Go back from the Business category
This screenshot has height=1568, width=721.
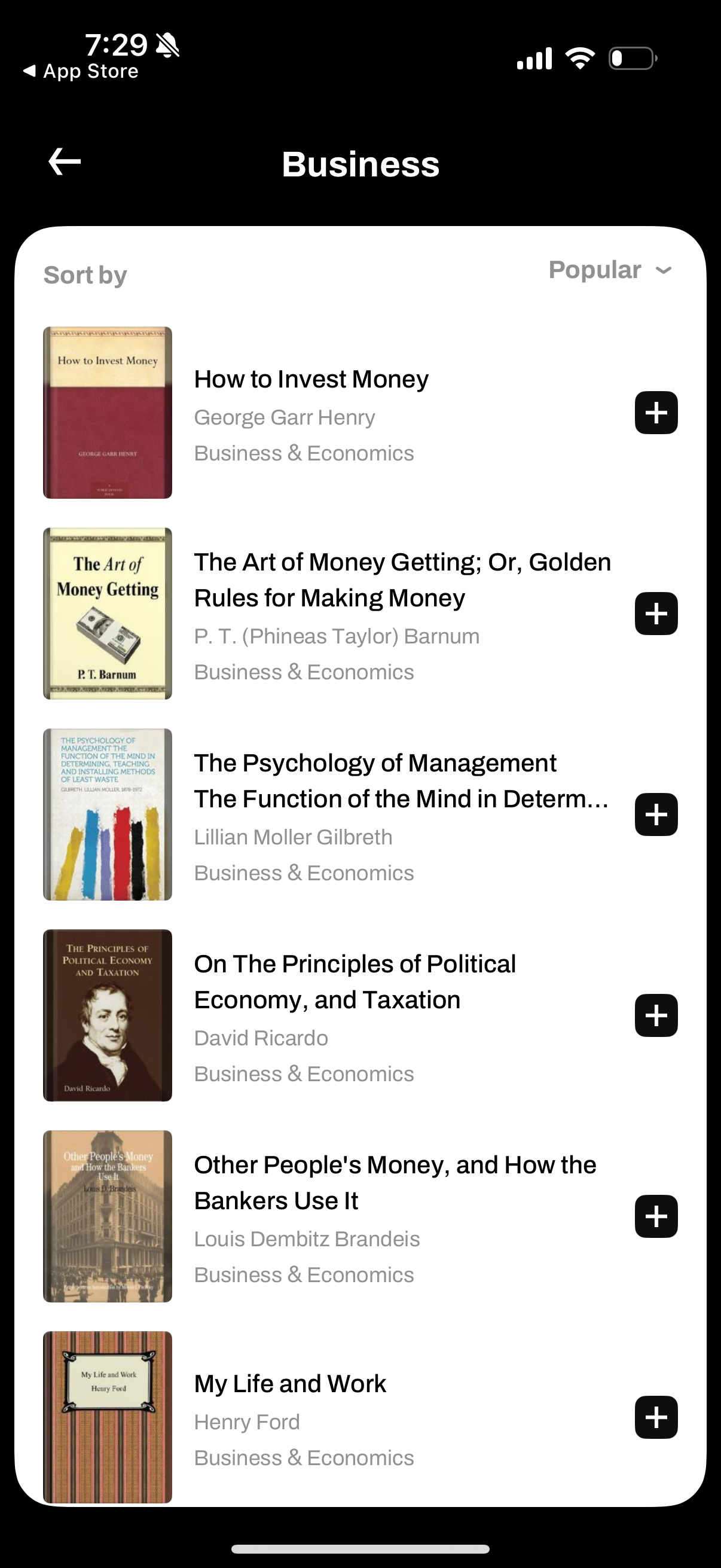tap(65, 162)
